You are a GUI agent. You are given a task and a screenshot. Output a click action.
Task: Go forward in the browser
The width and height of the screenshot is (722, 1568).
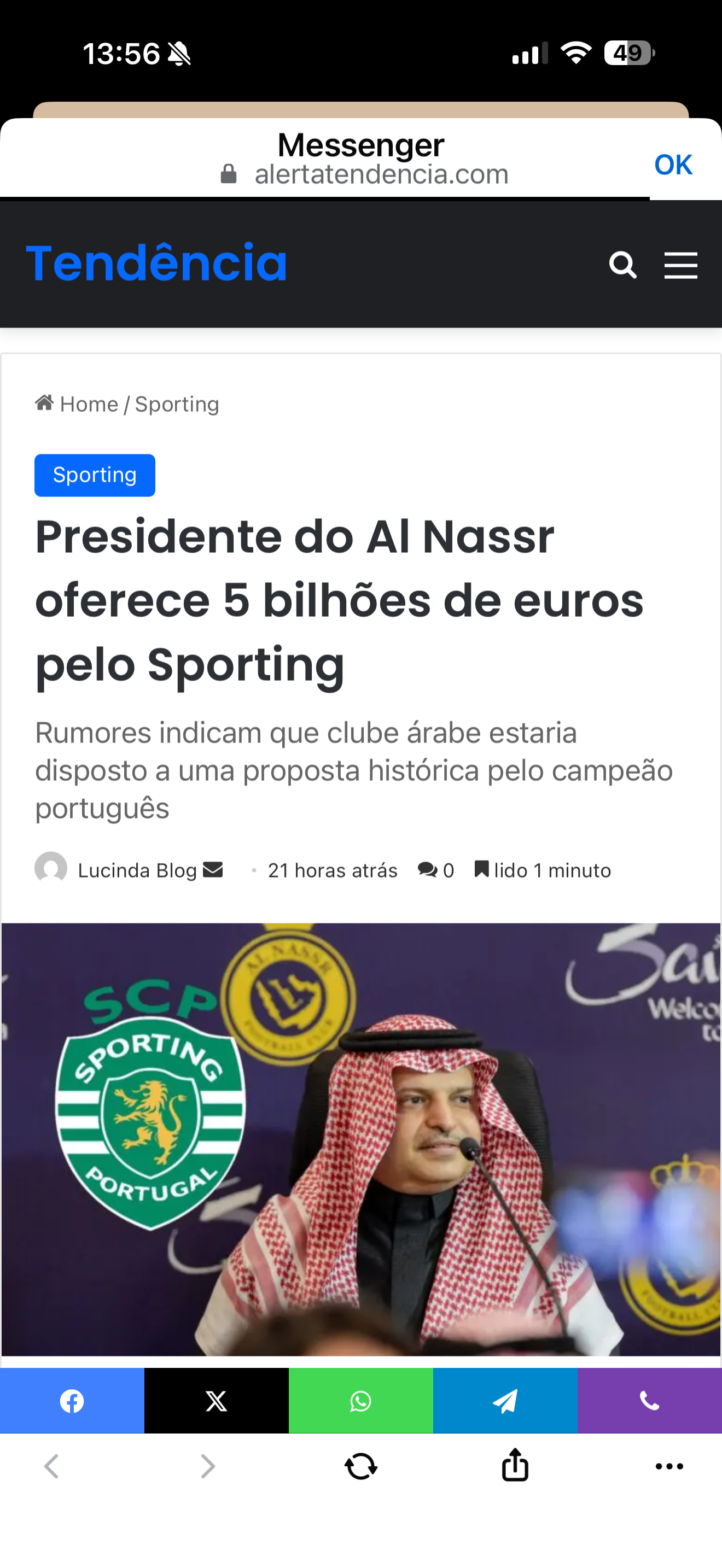point(208,1466)
